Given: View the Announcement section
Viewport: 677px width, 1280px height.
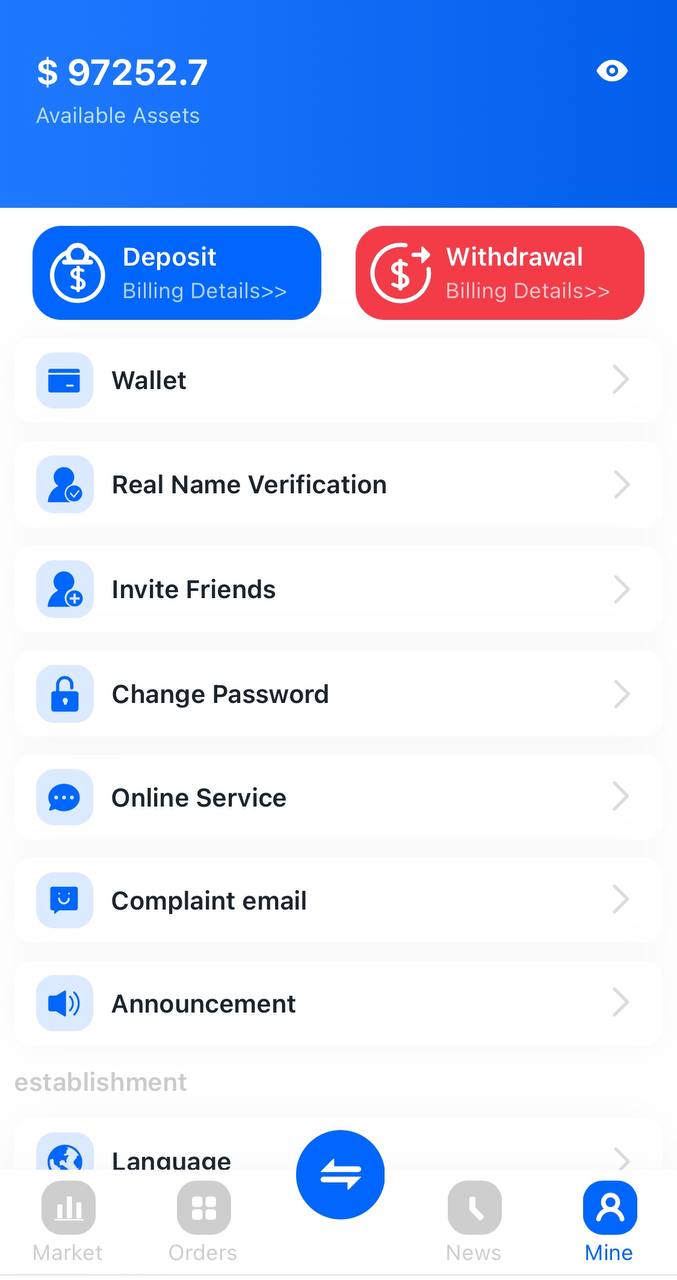Looking at the screenshot, I should (x=337, y=1003).
